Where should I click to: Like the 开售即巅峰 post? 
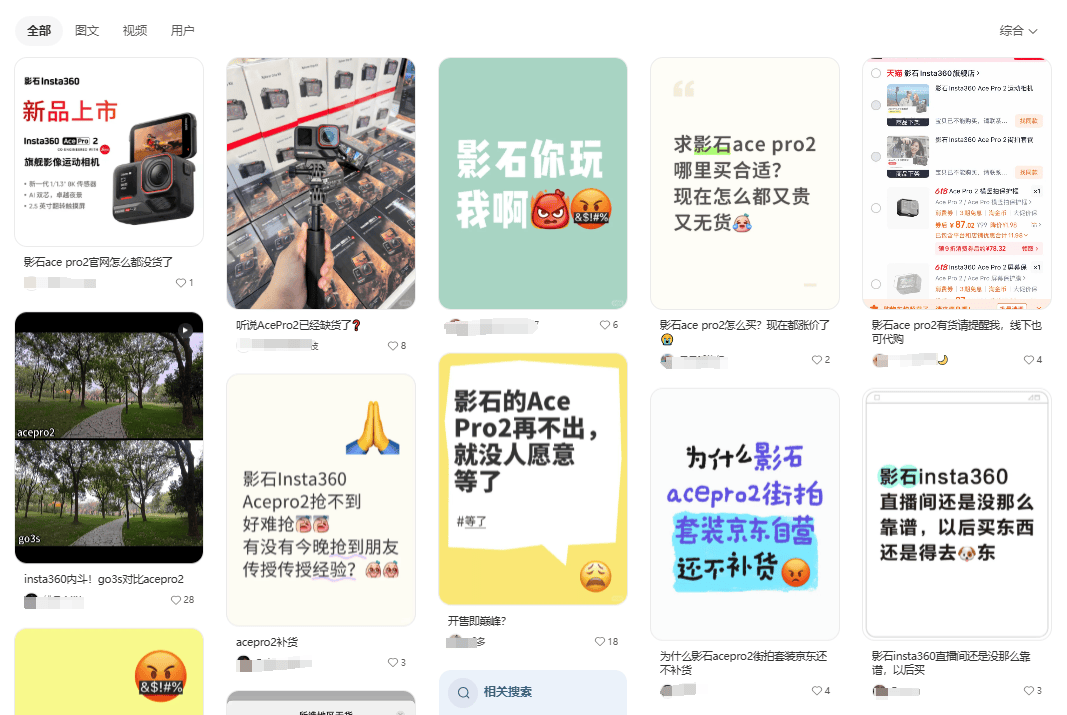tap(600, 641)
